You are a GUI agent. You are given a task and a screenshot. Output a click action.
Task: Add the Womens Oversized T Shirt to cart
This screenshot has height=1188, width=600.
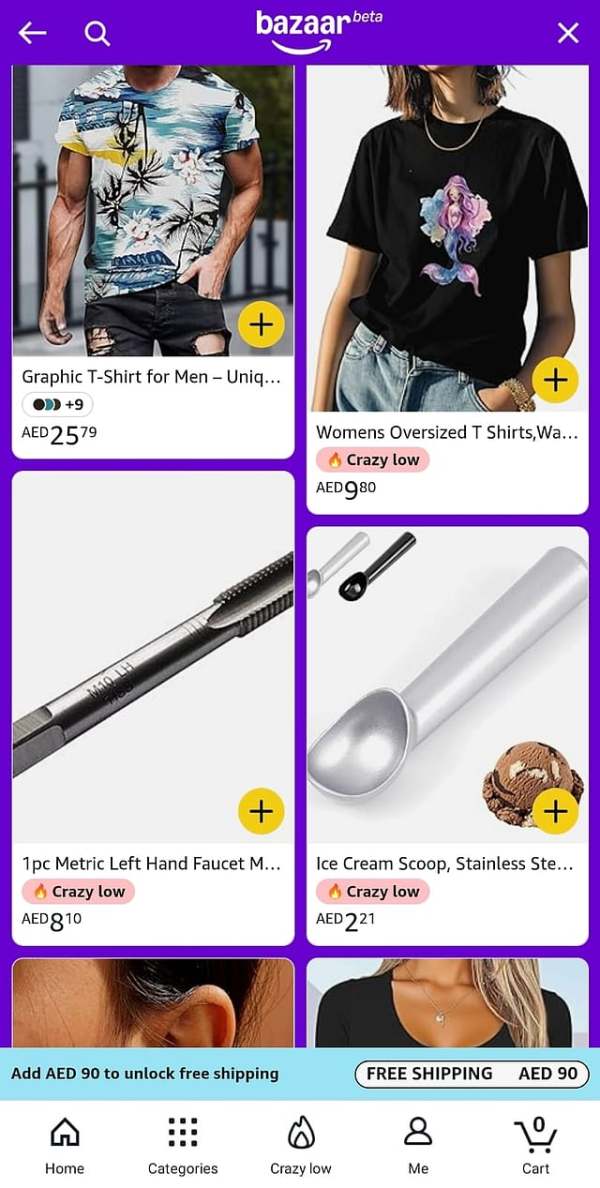pyautogui.click(x=555, y=380)
